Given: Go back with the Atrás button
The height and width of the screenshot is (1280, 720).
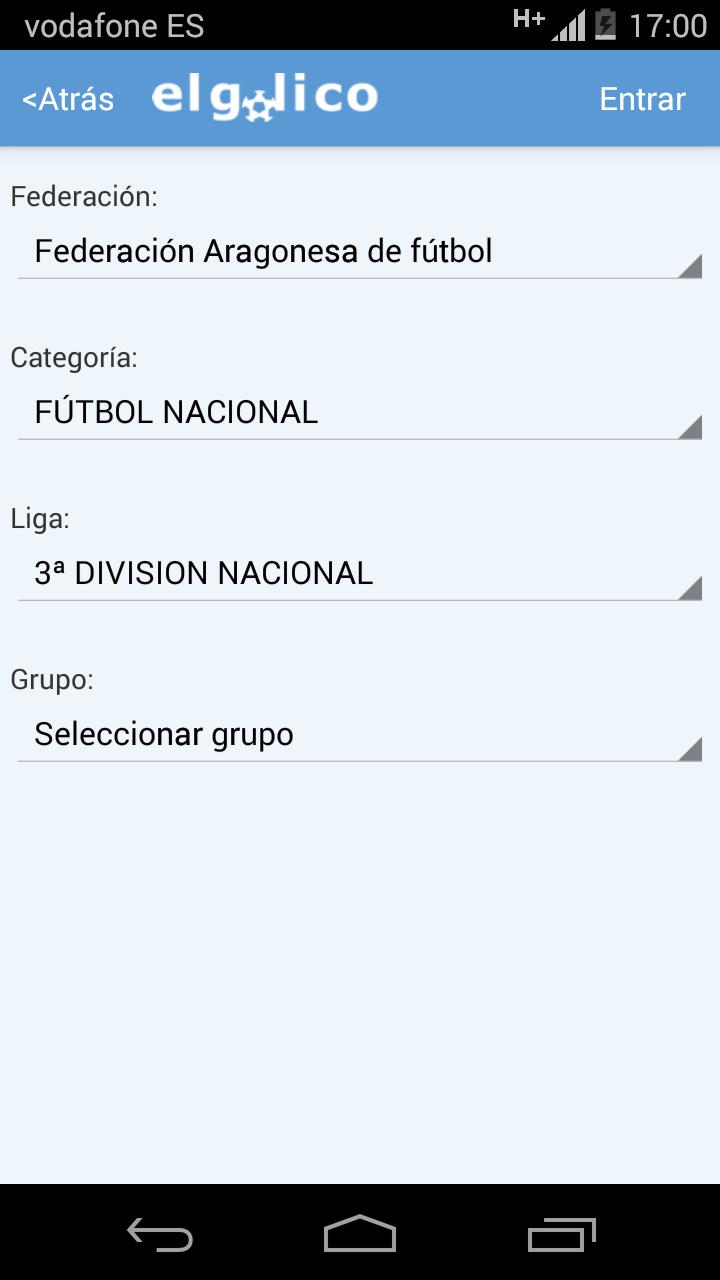Looking at the screenshot, I should coord(68,99).
